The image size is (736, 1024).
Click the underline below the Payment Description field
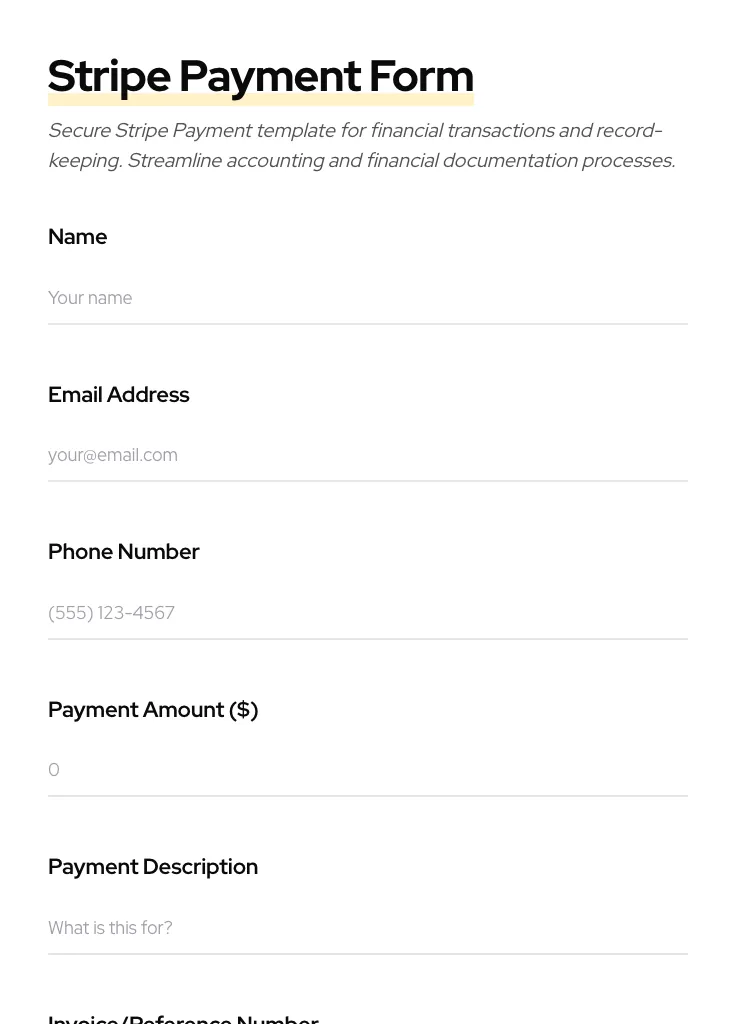(368, 954)
